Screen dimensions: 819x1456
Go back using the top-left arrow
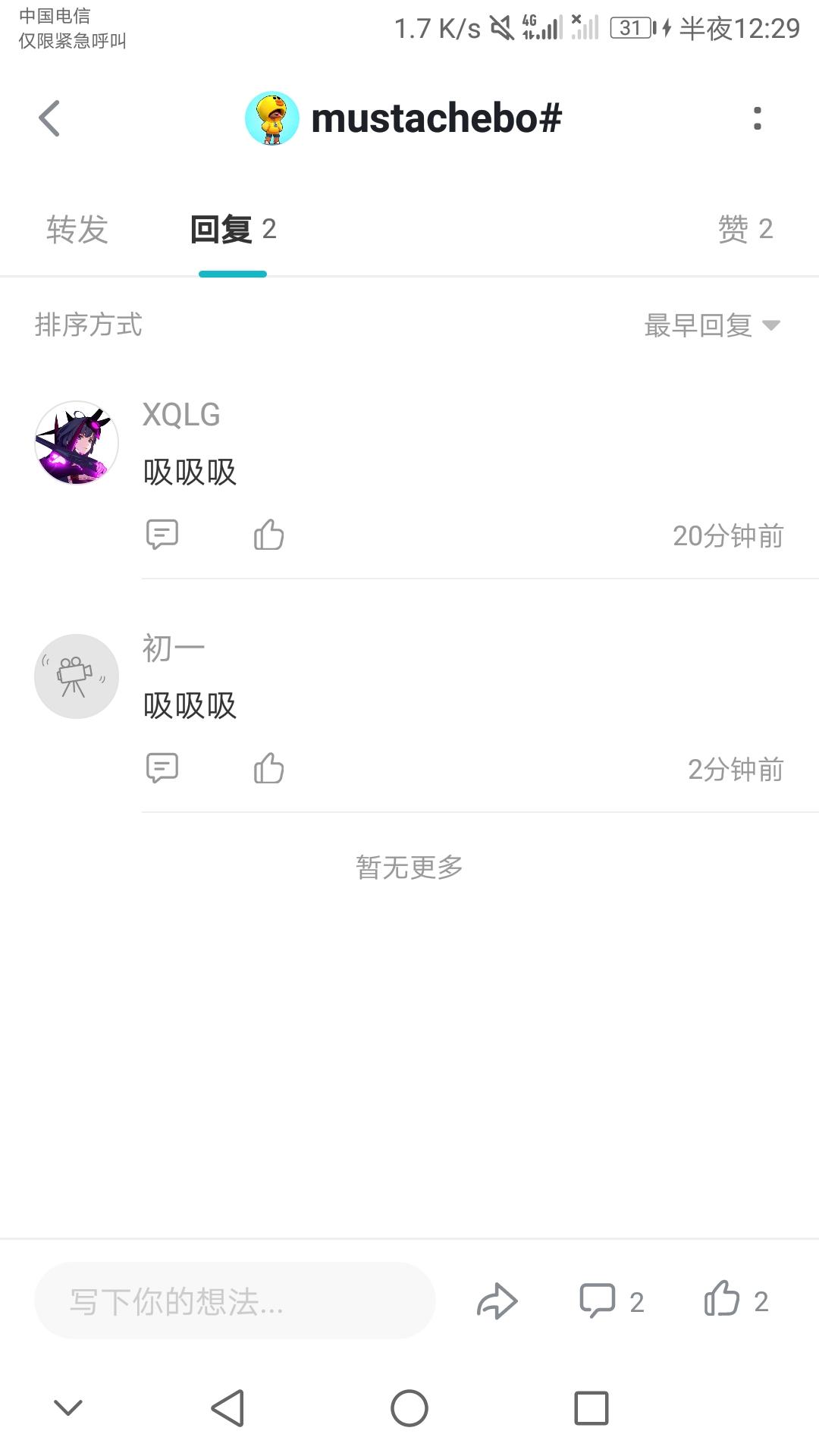point(50,118)
